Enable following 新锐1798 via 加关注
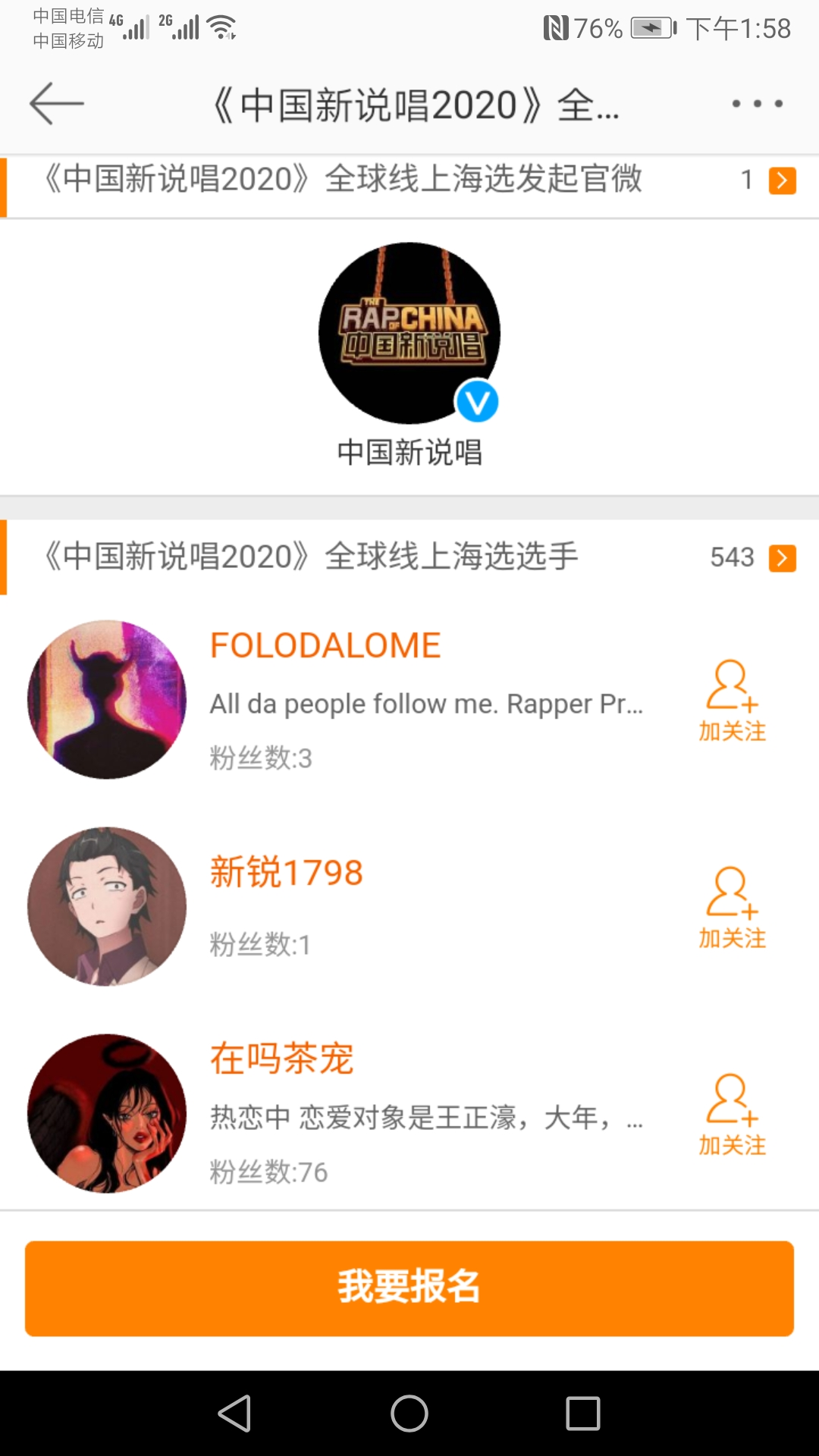The height and width of the screenshot is (1456, 819). tap(730, 938)
